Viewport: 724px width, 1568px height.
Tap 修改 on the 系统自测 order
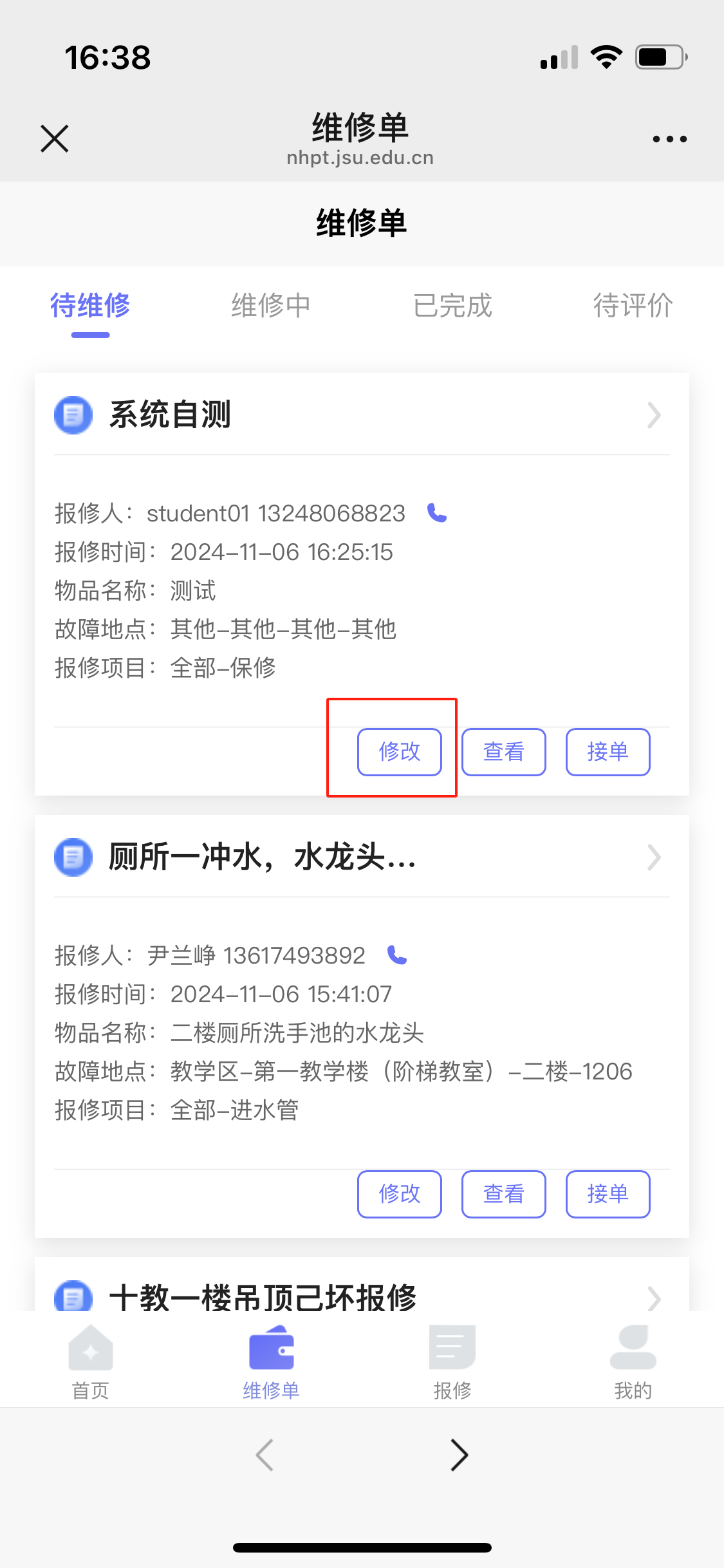point(400,752)
